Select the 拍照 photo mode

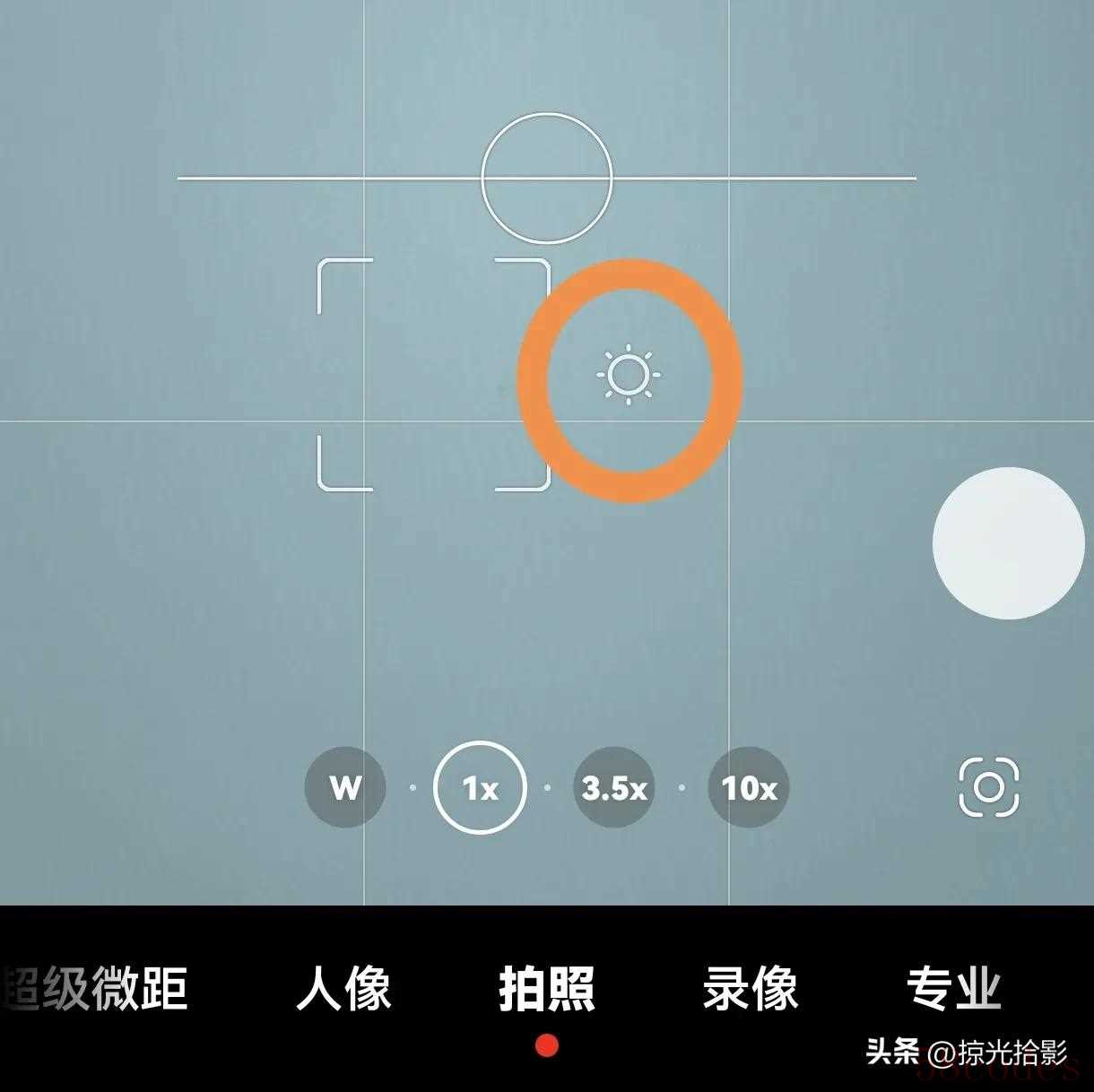[547, 988]
